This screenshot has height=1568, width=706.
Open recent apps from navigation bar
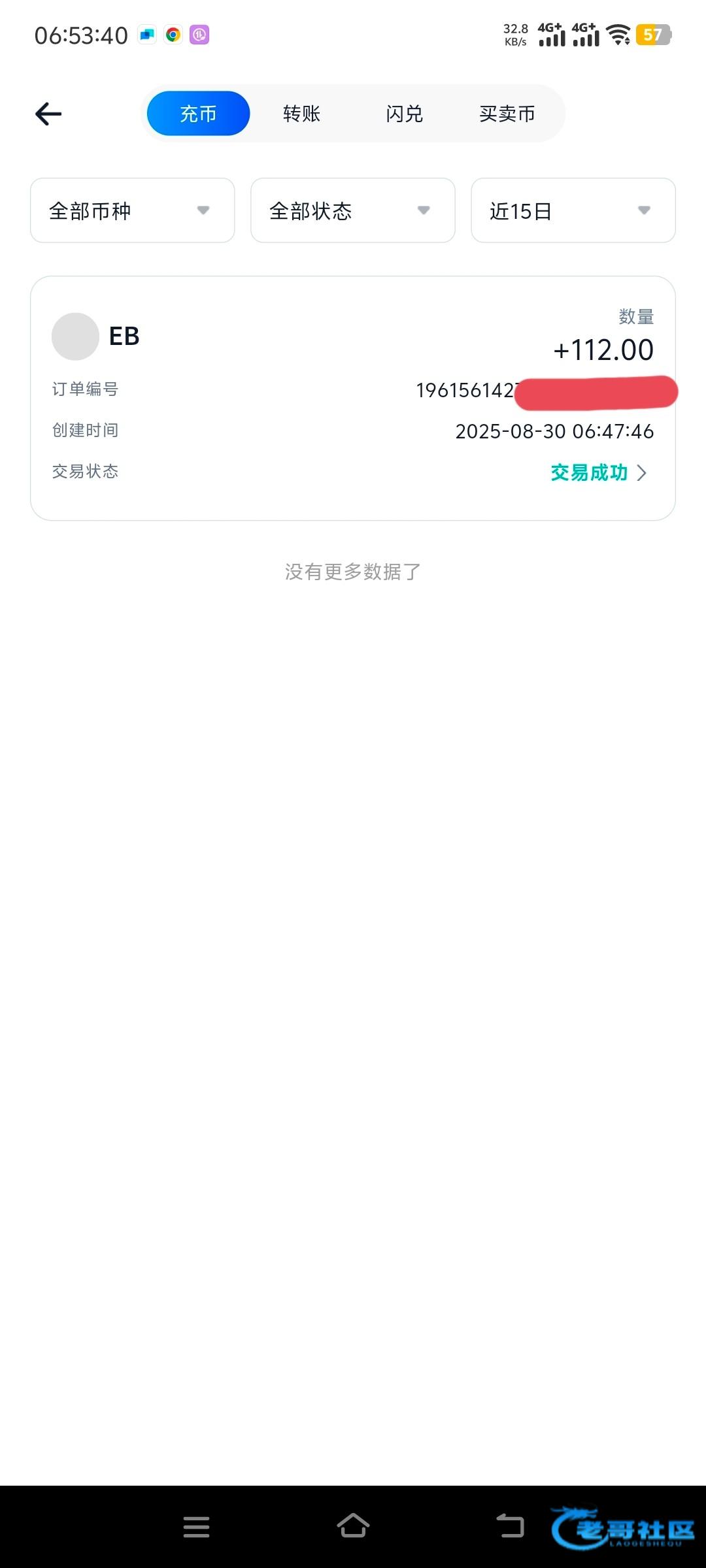tap(196, 1527)
